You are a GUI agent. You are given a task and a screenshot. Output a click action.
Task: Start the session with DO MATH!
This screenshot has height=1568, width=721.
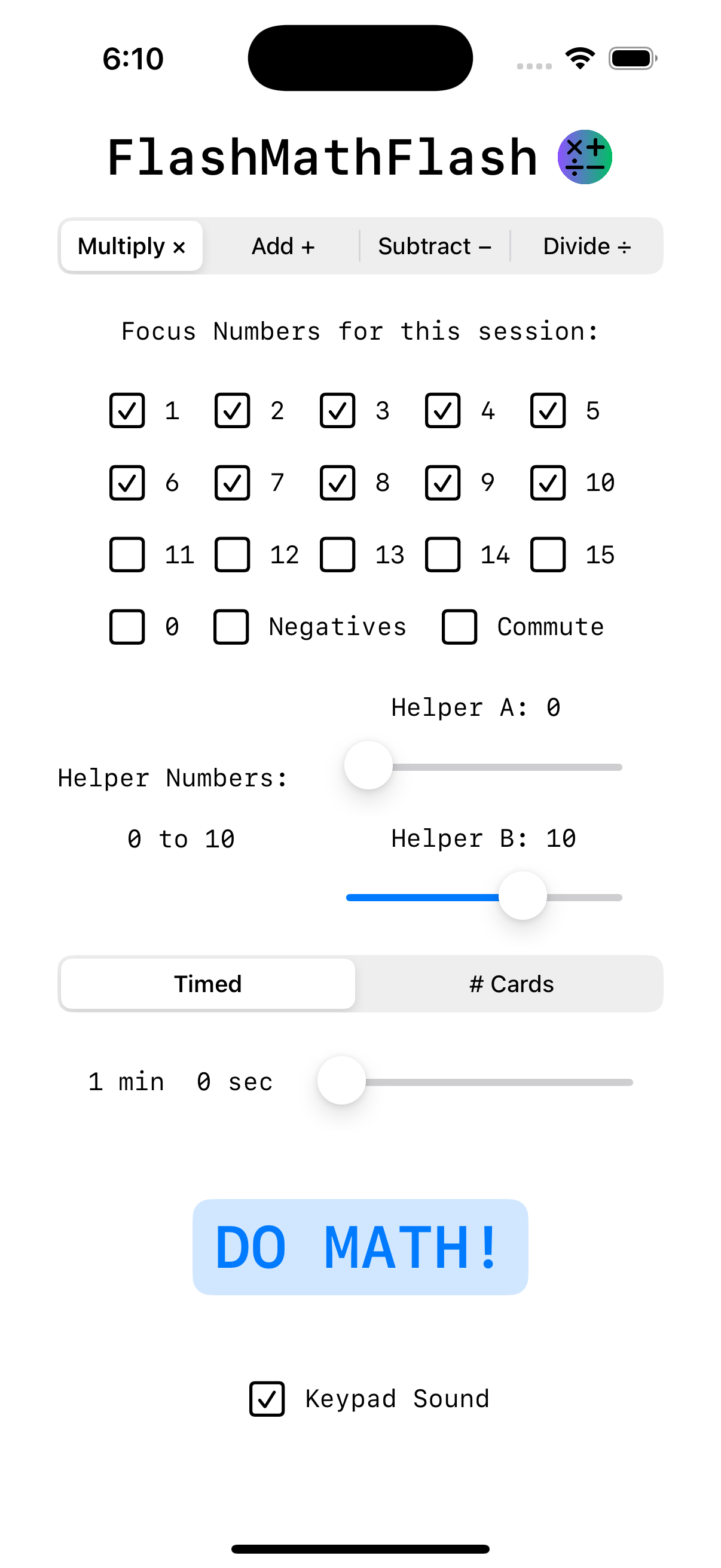click(360, 1247)
